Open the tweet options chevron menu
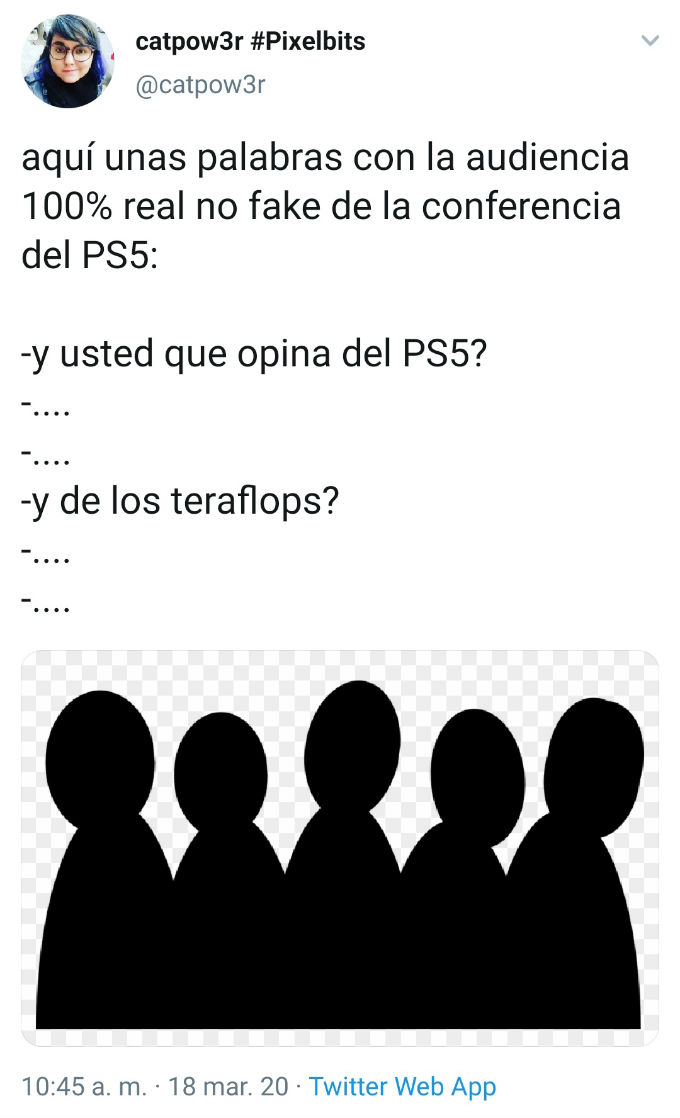The width and height of the screenshot is (680, 1118). coord(649,42)
